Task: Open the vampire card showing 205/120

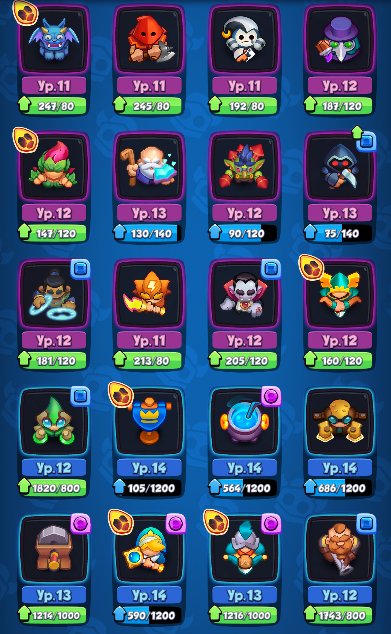Action: click(x=245, y=315)
